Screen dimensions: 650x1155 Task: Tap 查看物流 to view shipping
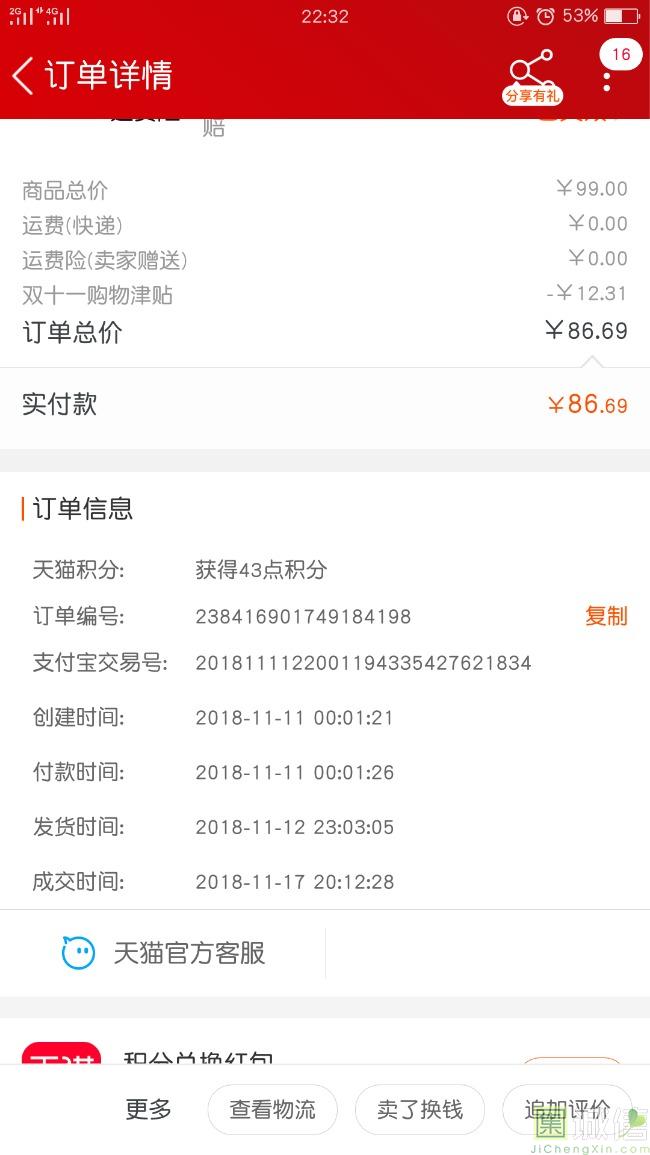pos(273,1109)
